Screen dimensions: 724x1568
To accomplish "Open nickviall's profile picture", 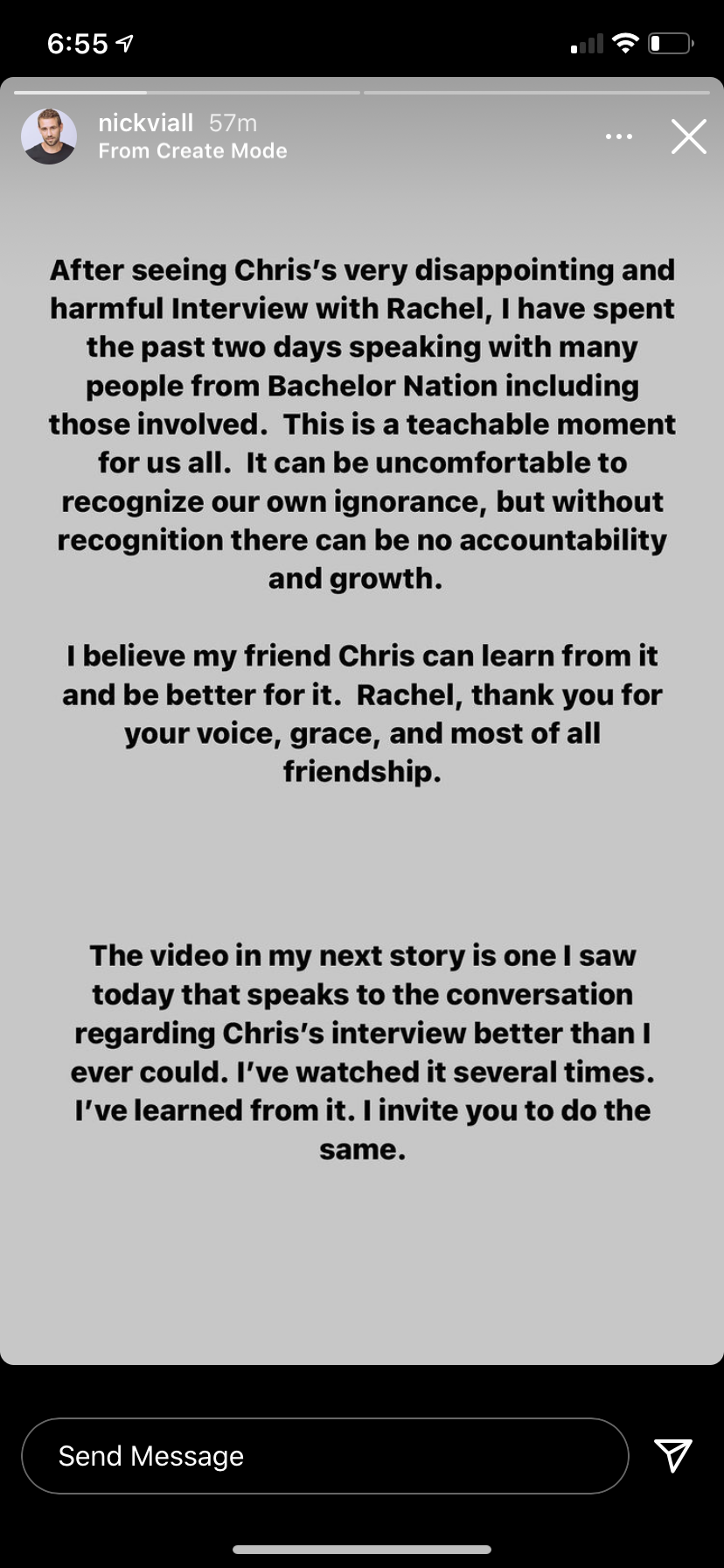I will click(49, 136).
